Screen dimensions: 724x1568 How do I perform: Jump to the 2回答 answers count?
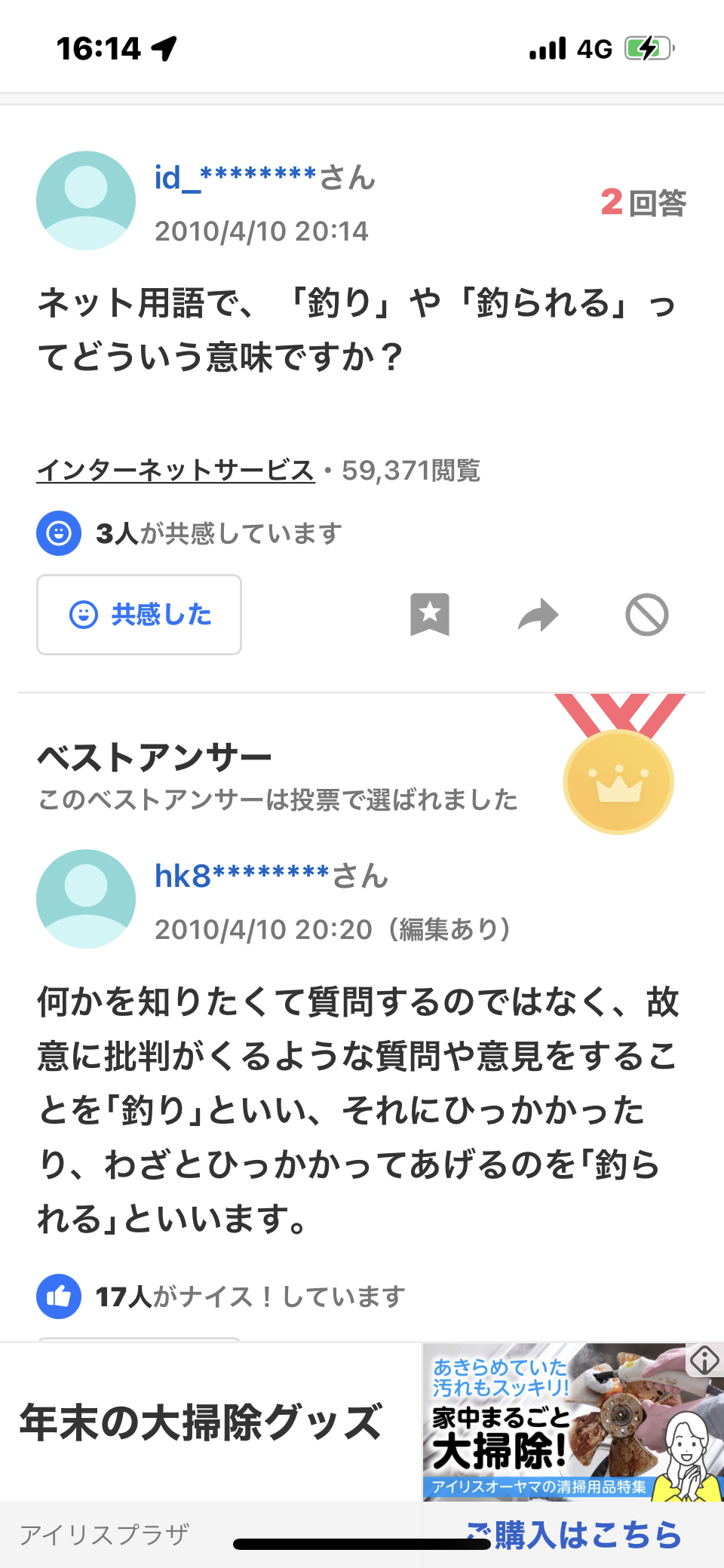pyautogui.click(x=643, y=202)
